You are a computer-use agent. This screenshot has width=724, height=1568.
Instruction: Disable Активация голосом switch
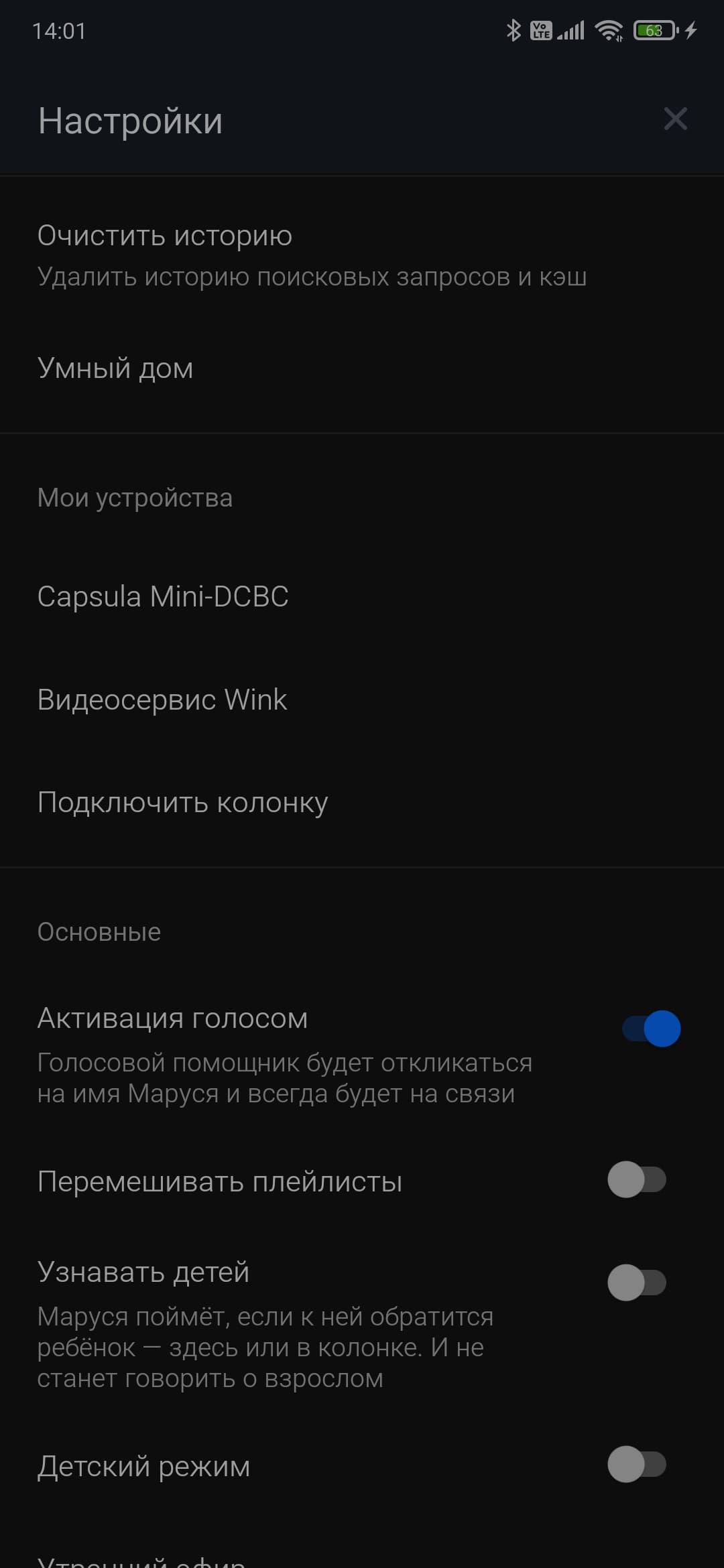[x=650, y=1028]
